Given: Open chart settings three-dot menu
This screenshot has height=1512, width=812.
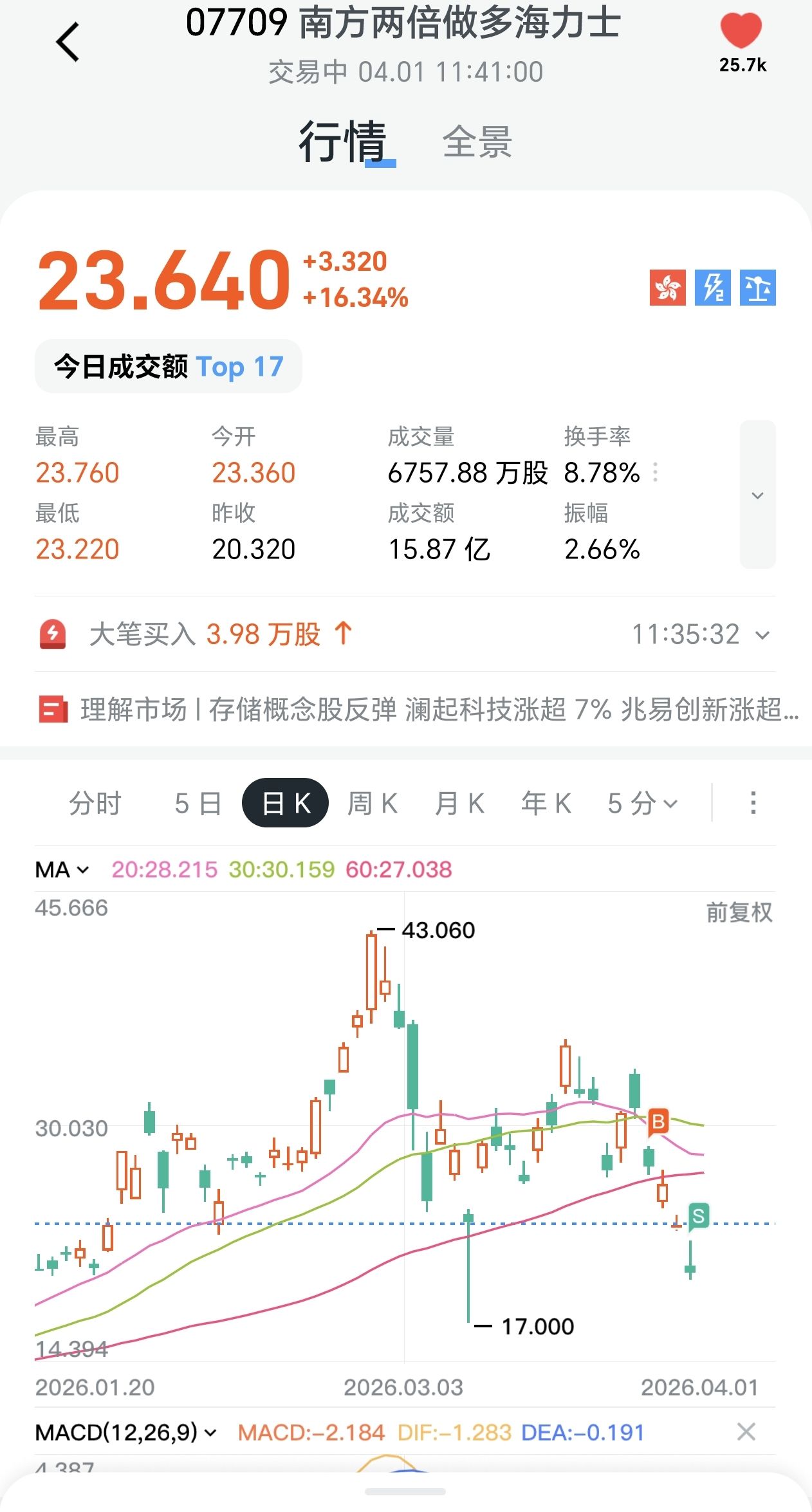Looking at the screenshot, I should [x=753, y=803].
